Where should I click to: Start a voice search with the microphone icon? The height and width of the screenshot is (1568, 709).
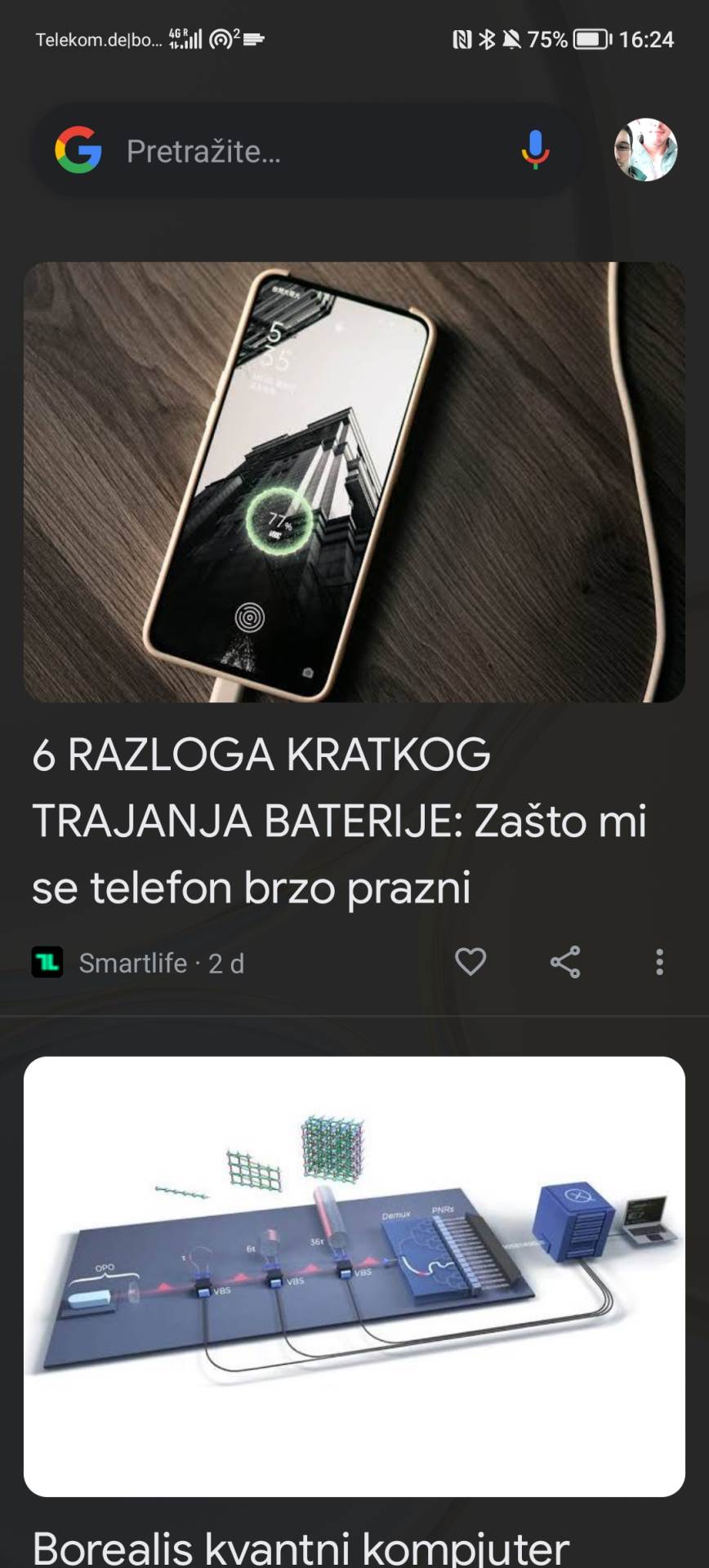click(535, 150)
